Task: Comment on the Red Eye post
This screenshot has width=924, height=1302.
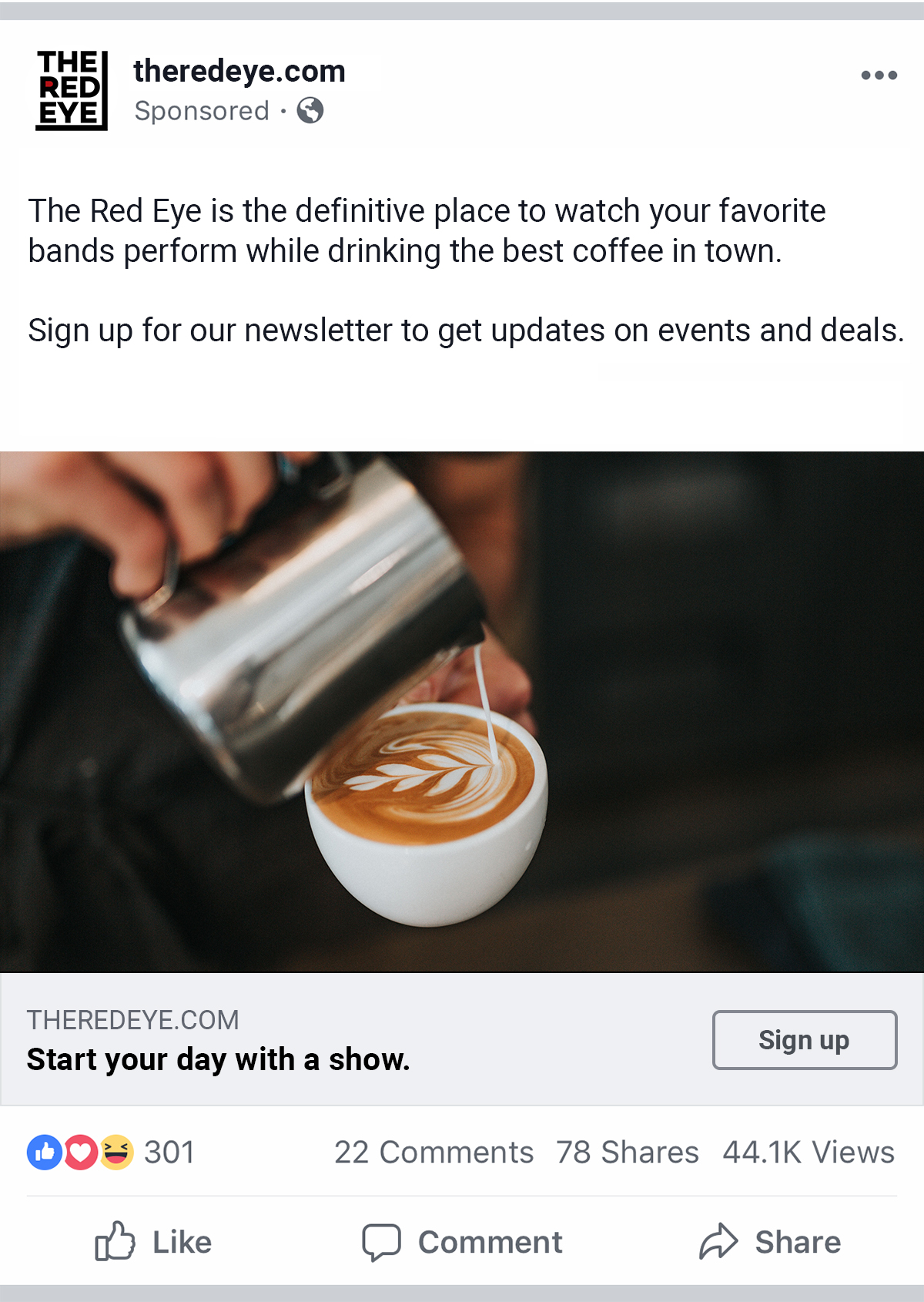Action: (463, 1242)
